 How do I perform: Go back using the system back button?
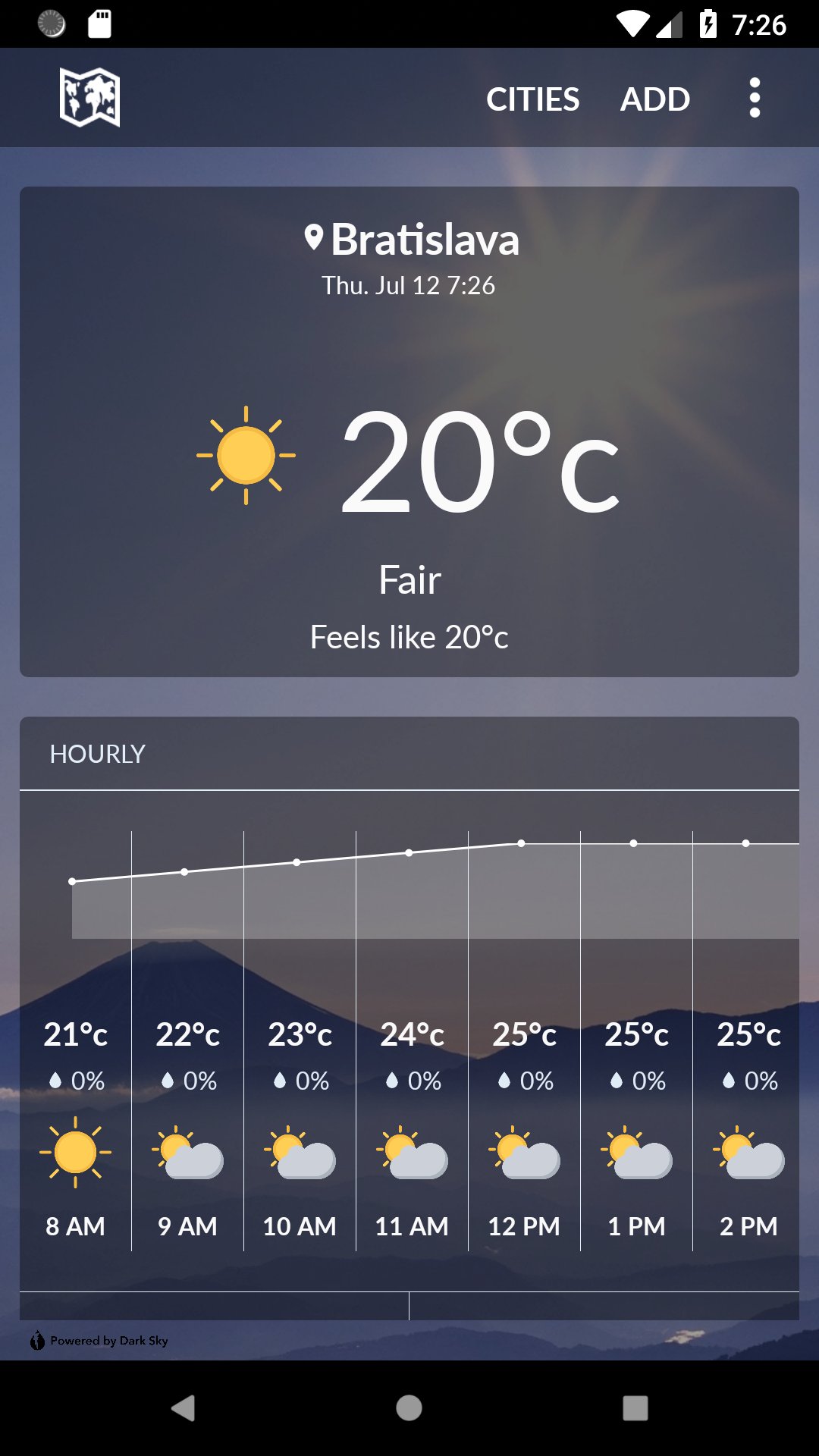tap(183, 1408)
